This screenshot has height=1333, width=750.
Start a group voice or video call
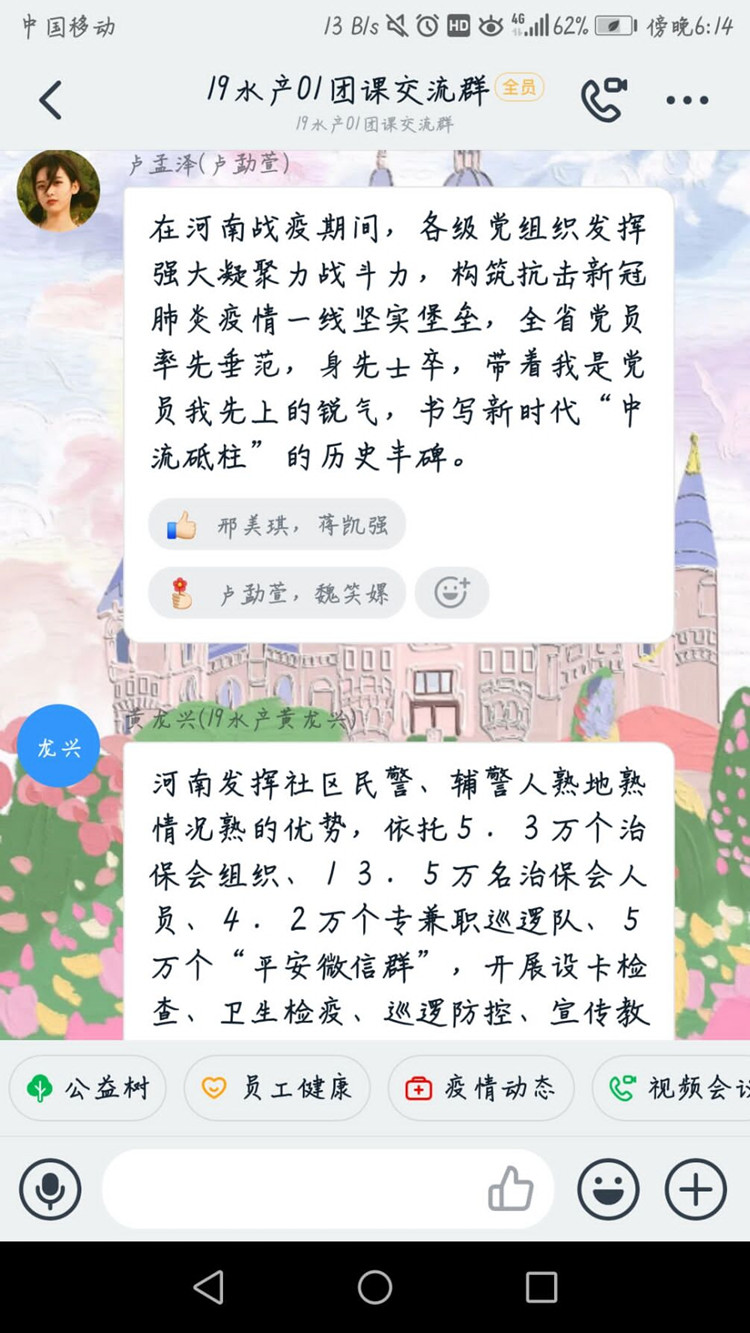pos(603,99)
